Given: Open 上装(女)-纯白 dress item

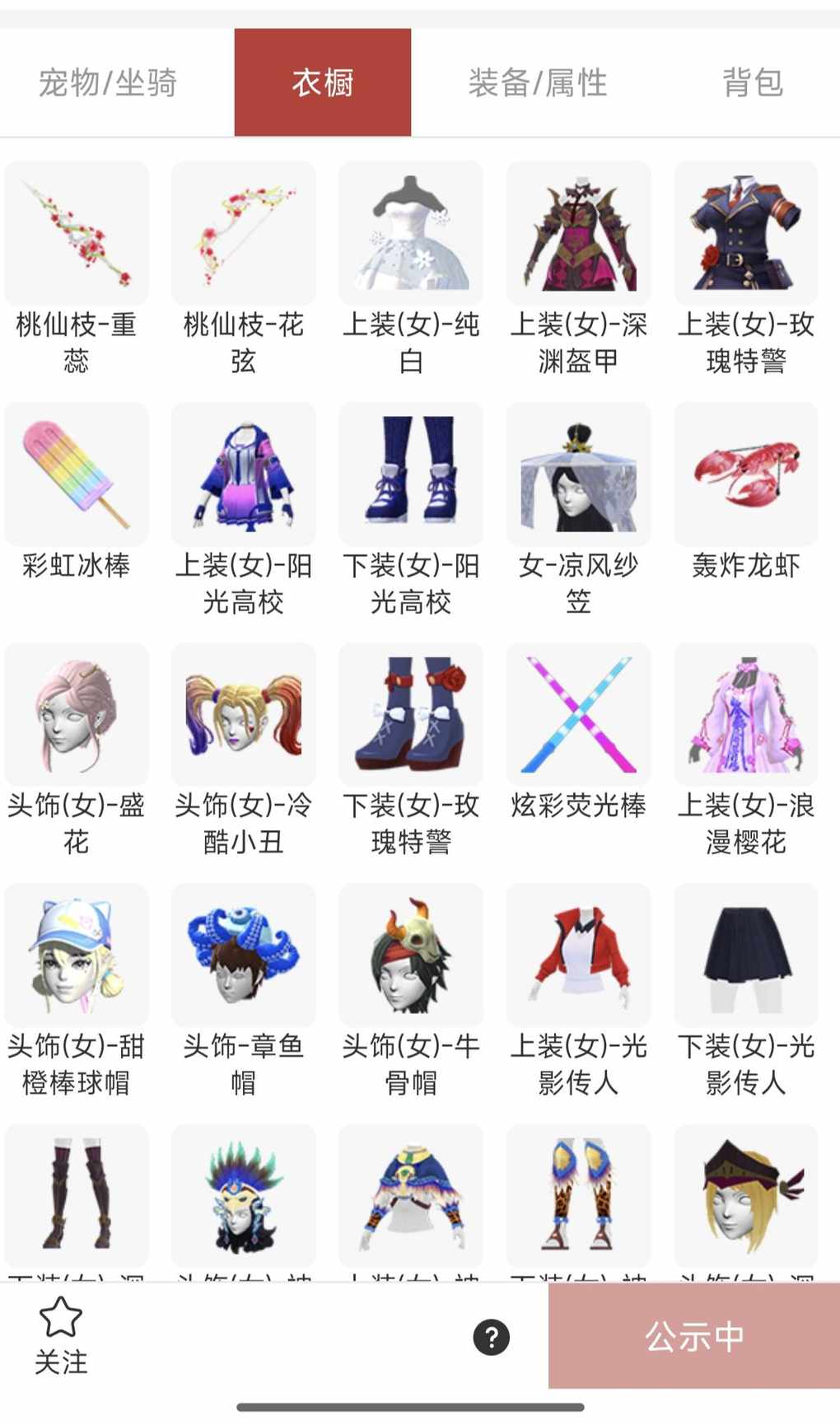Looking at the screenshot, I should (x=411, y=234).
